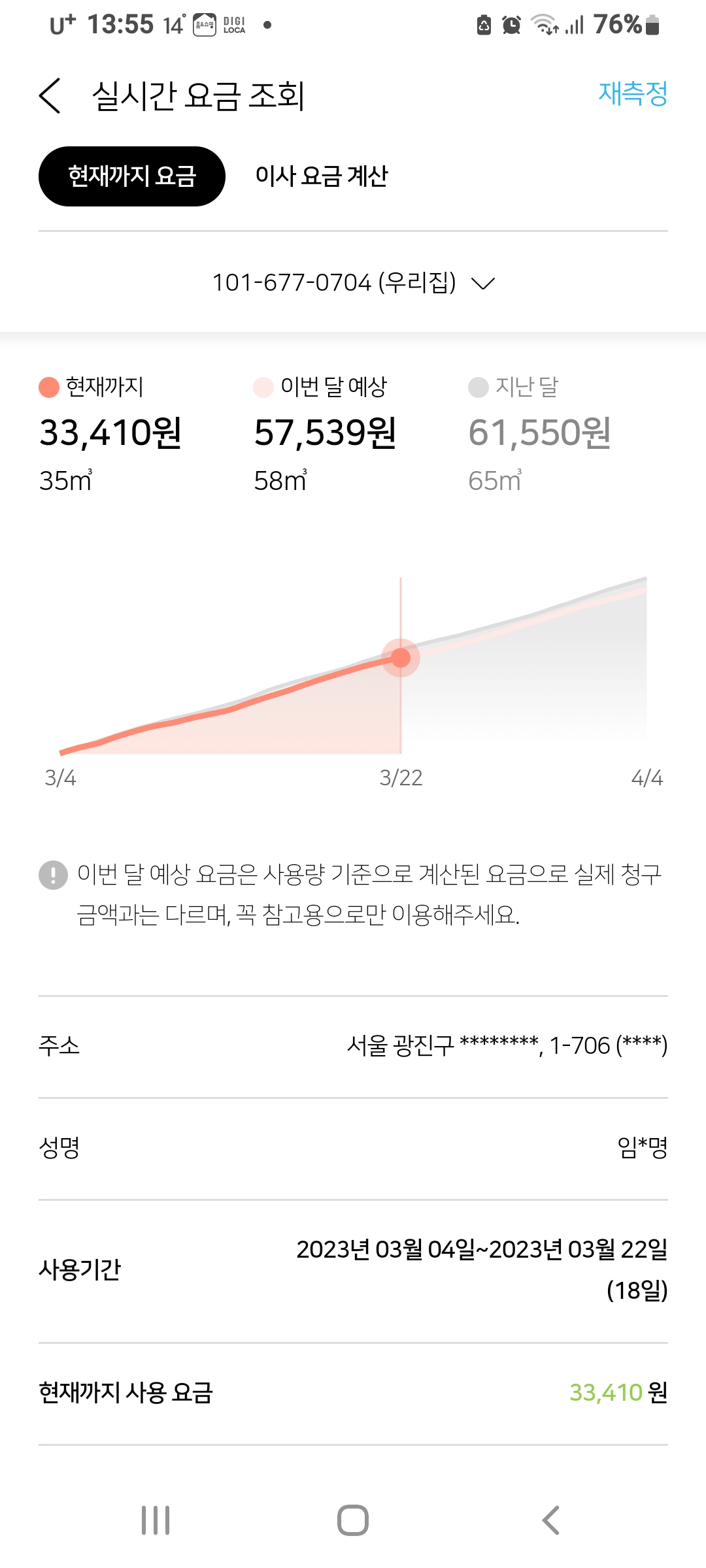This screenshot has height=1568, width=706.
Task: Expand the 101-677-0704 (우리집) account dropdown
Action: point(353,283)
